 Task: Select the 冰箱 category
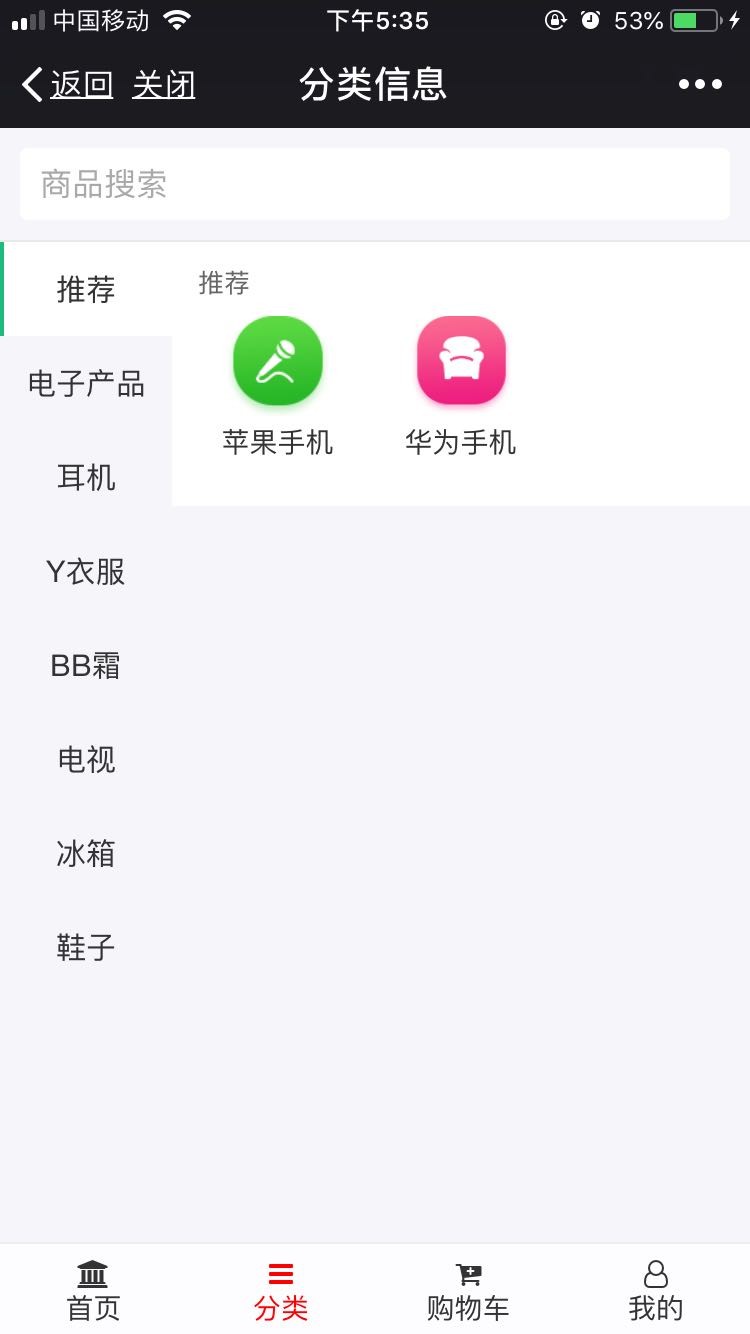[x=85, y=854]
